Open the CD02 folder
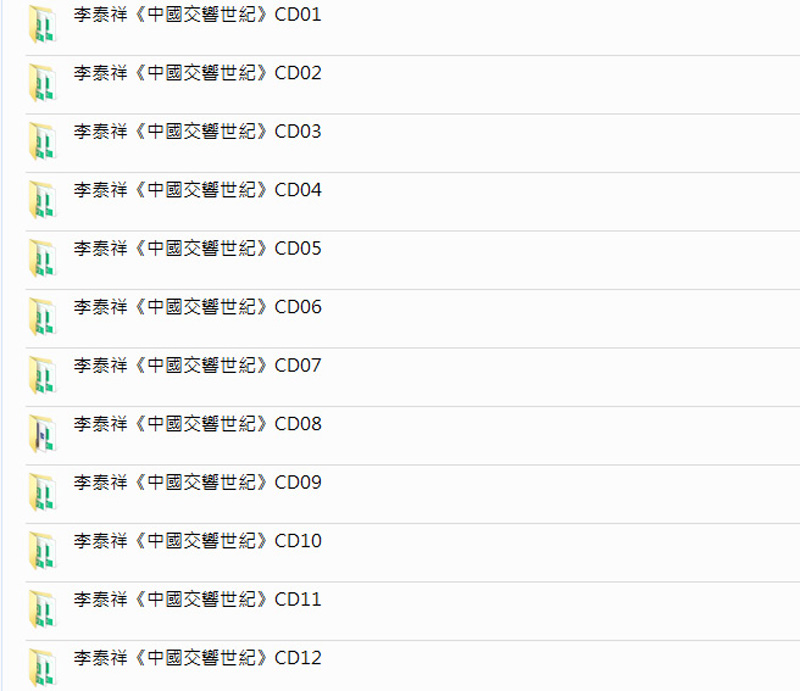 click(197, 74)
